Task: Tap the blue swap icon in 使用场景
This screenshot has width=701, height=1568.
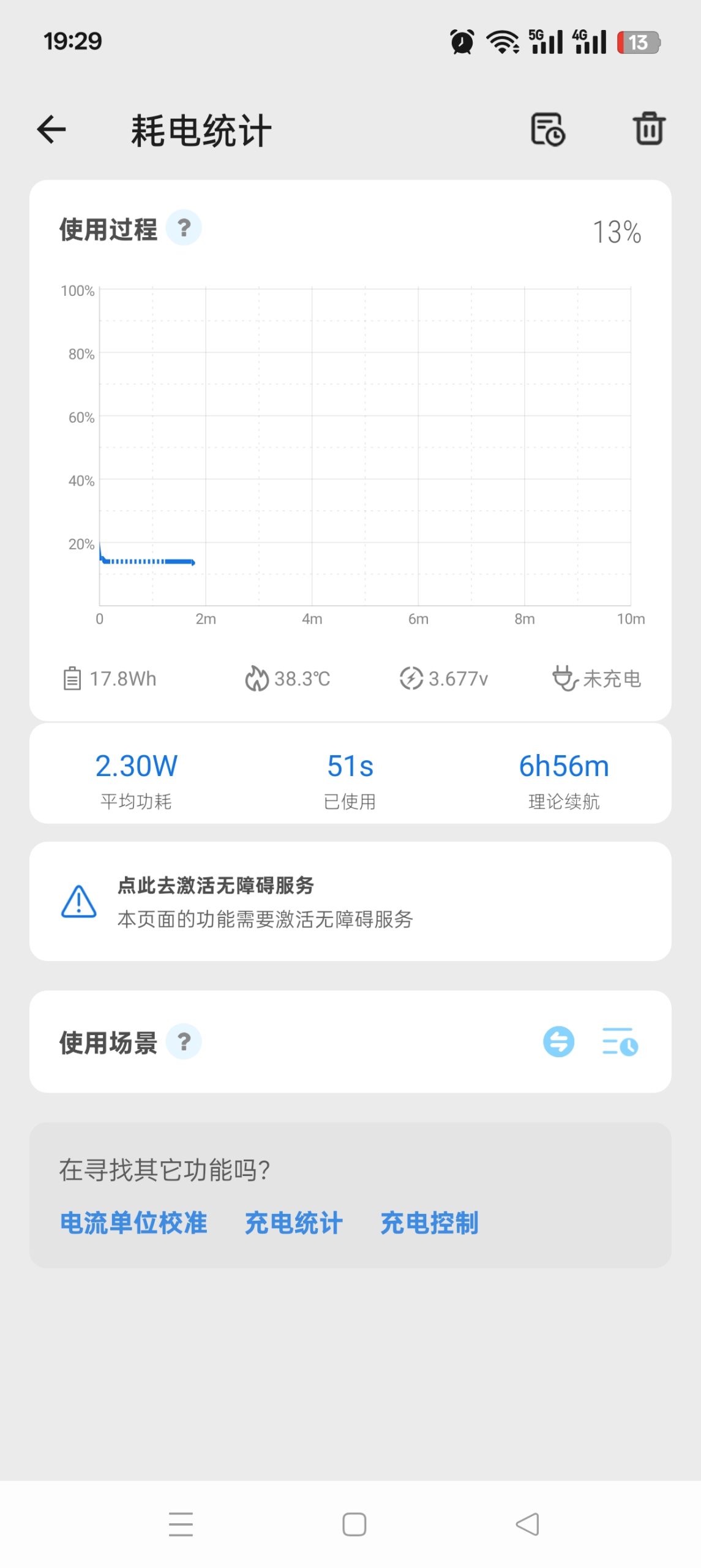Action: click(x=559, y=1042)
